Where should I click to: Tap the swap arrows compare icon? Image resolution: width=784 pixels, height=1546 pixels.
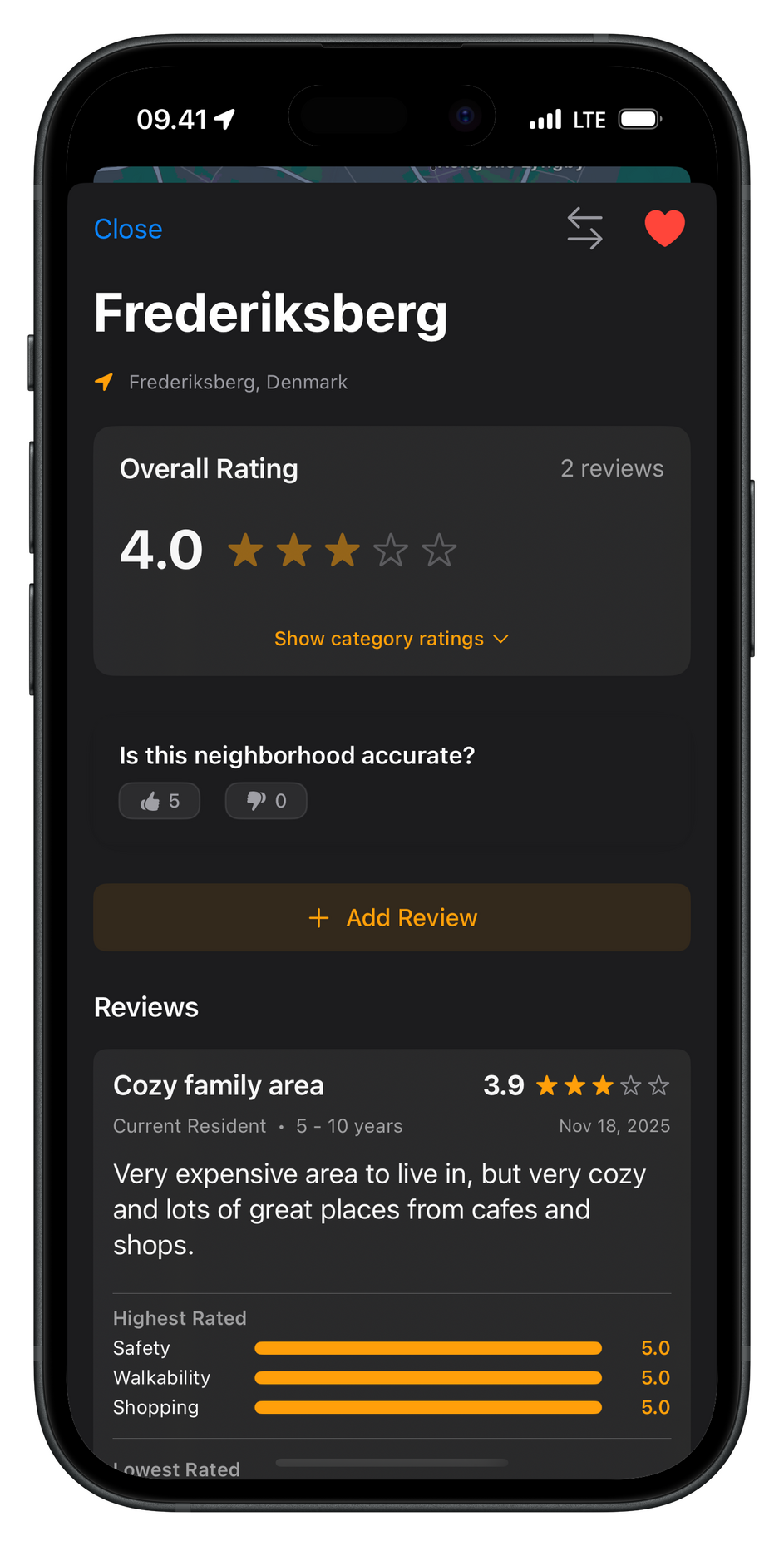[584, 229]
